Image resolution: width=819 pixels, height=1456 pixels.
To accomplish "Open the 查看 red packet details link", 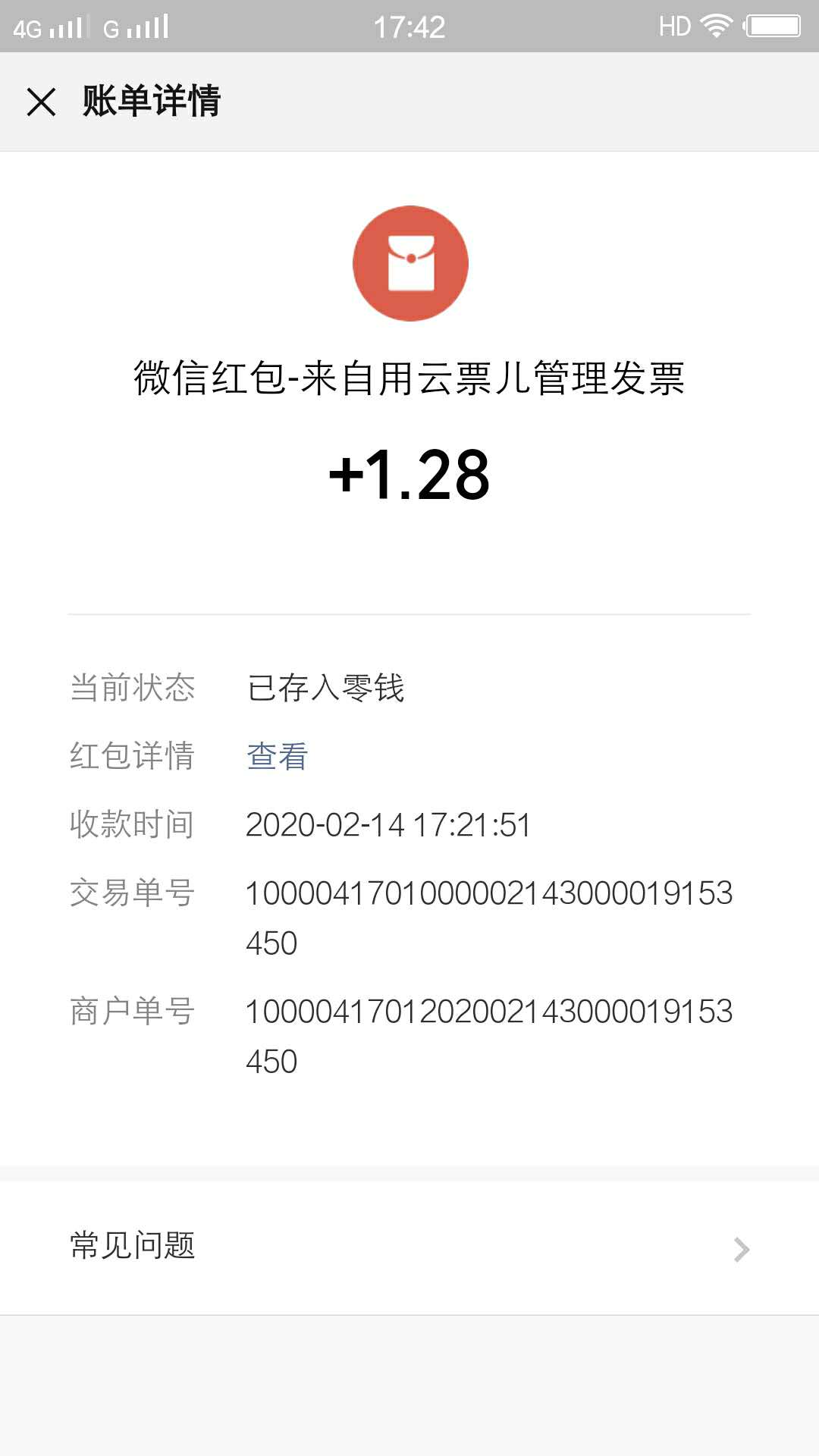I will (x=277, y=756).
